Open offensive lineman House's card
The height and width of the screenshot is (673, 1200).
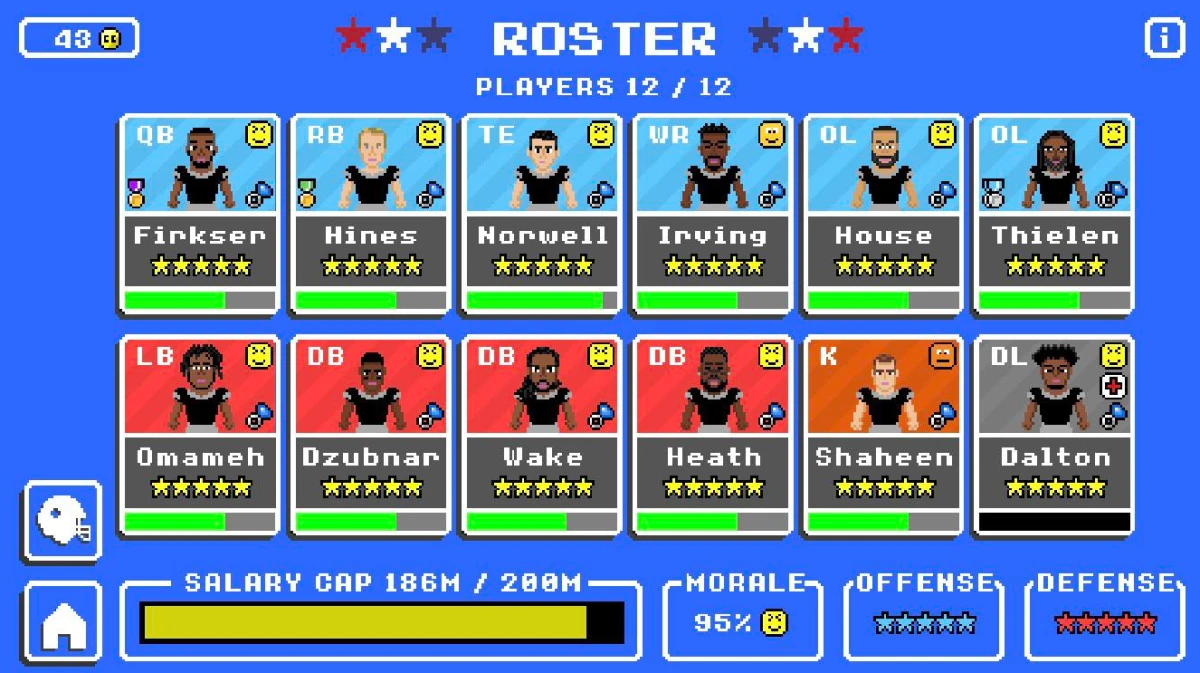(883, 213)
